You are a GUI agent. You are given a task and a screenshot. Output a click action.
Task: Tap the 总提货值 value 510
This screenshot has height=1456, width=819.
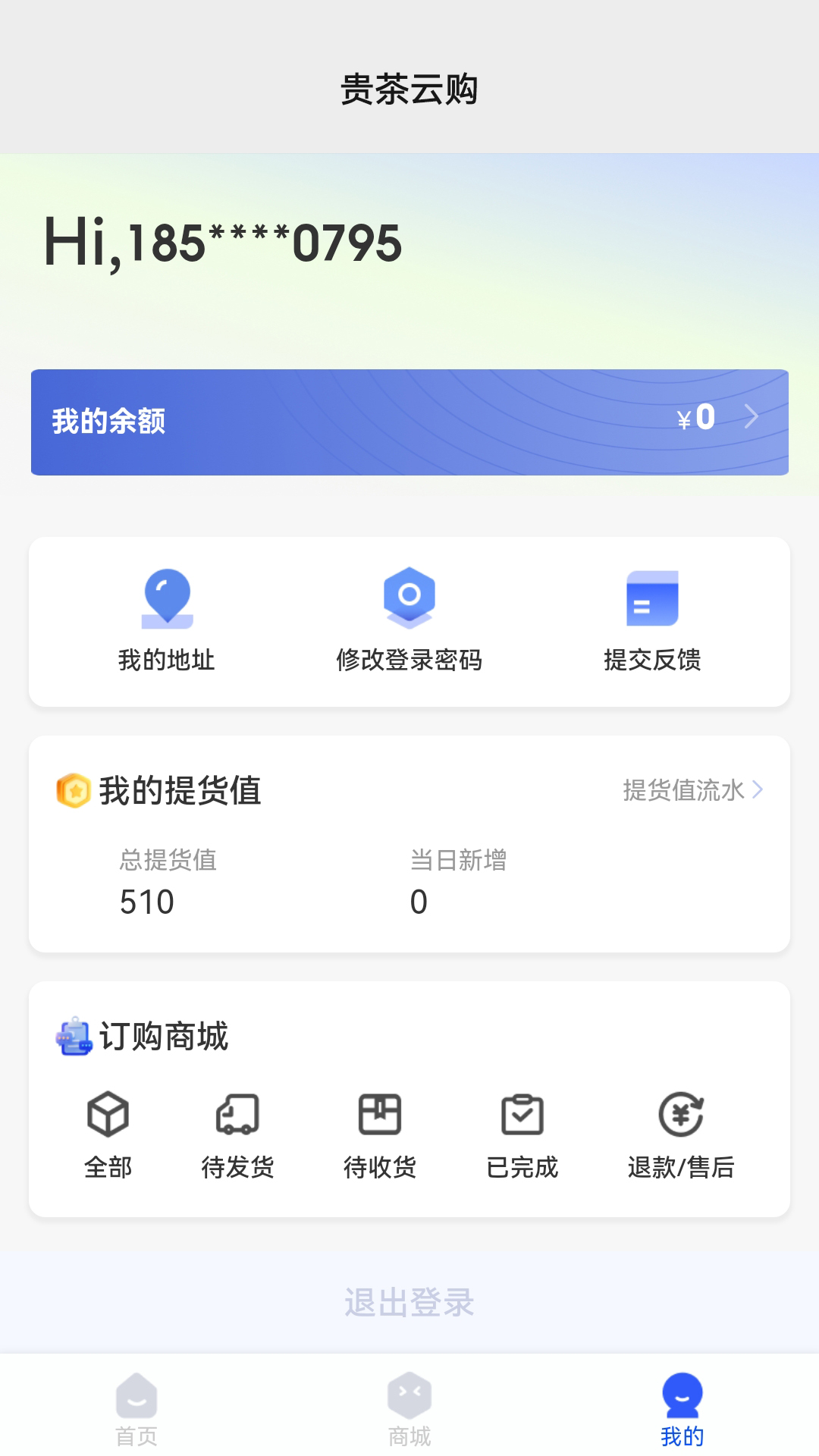click(147, 901)
